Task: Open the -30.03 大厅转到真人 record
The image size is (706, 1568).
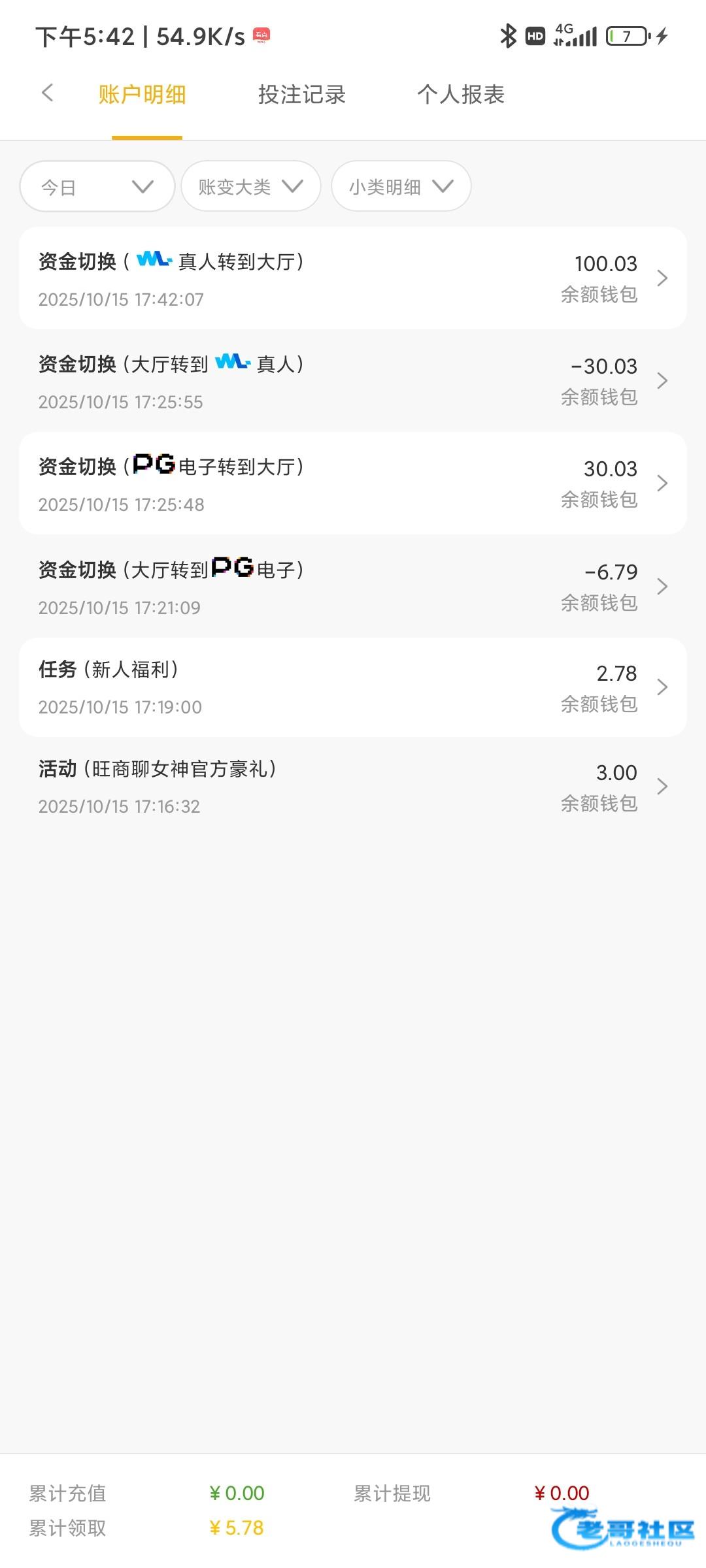Action: point(353,381)
